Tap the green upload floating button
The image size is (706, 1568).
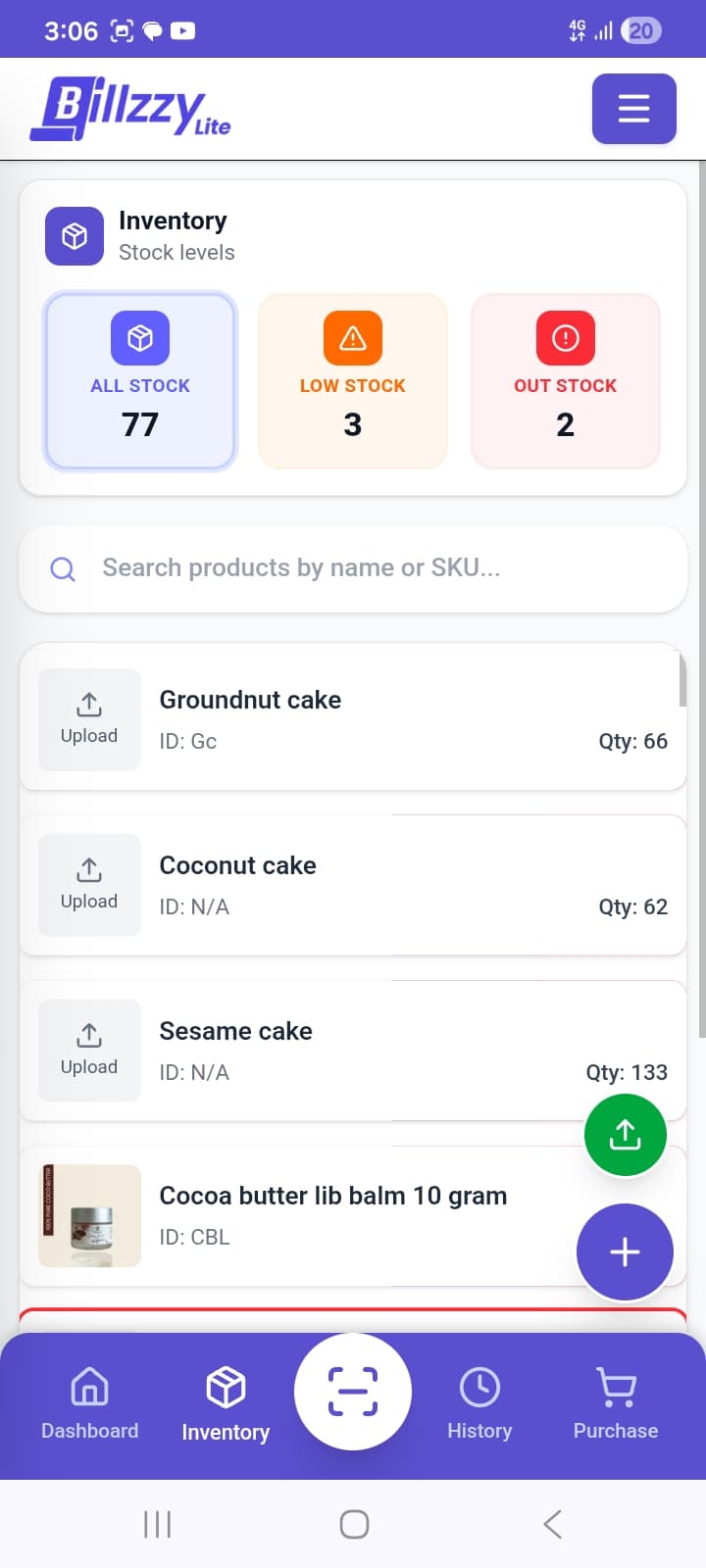coord(625,1135)
